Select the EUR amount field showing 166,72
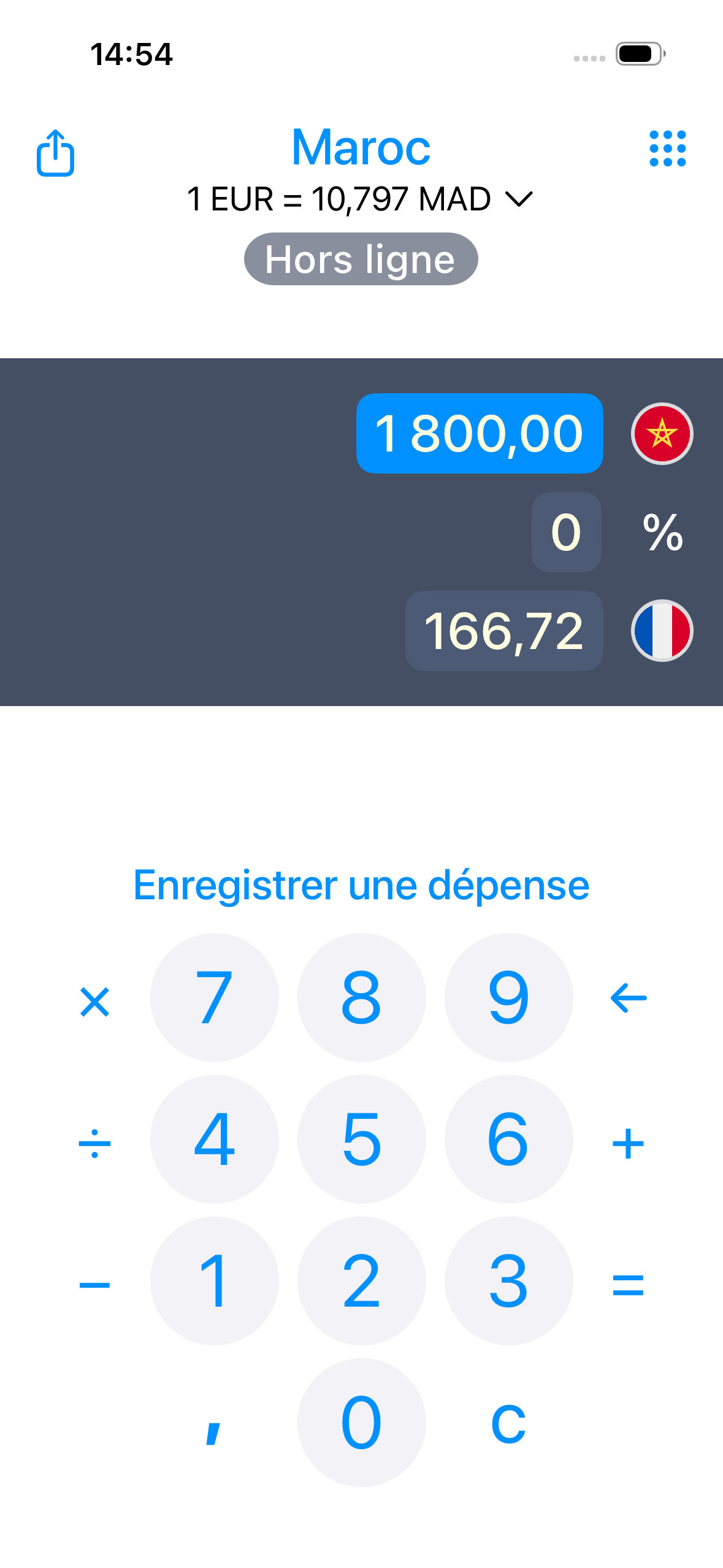 pos(504,632)
